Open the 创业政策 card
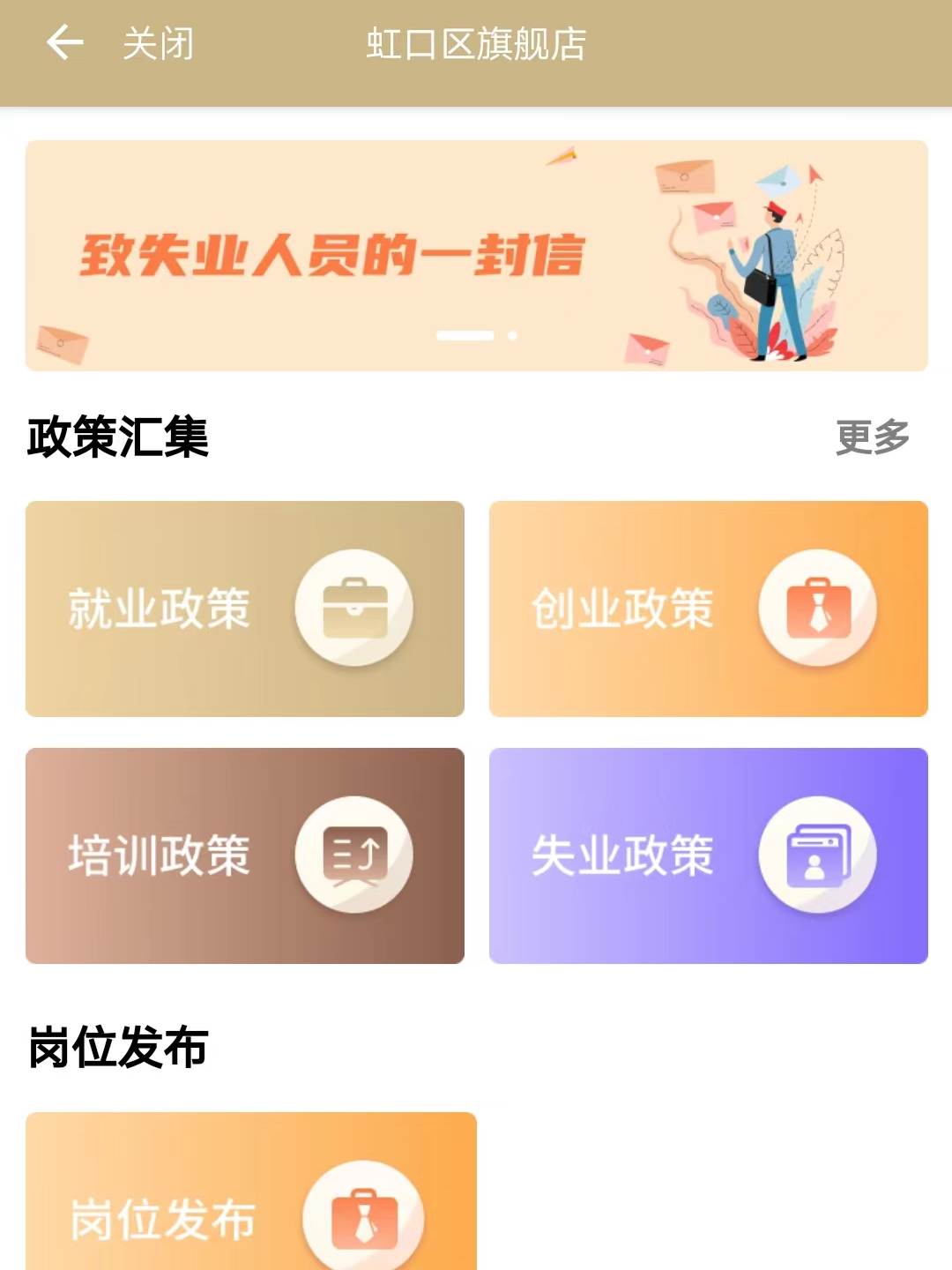This screenshot has width=952, height=1270. [708, 609]
